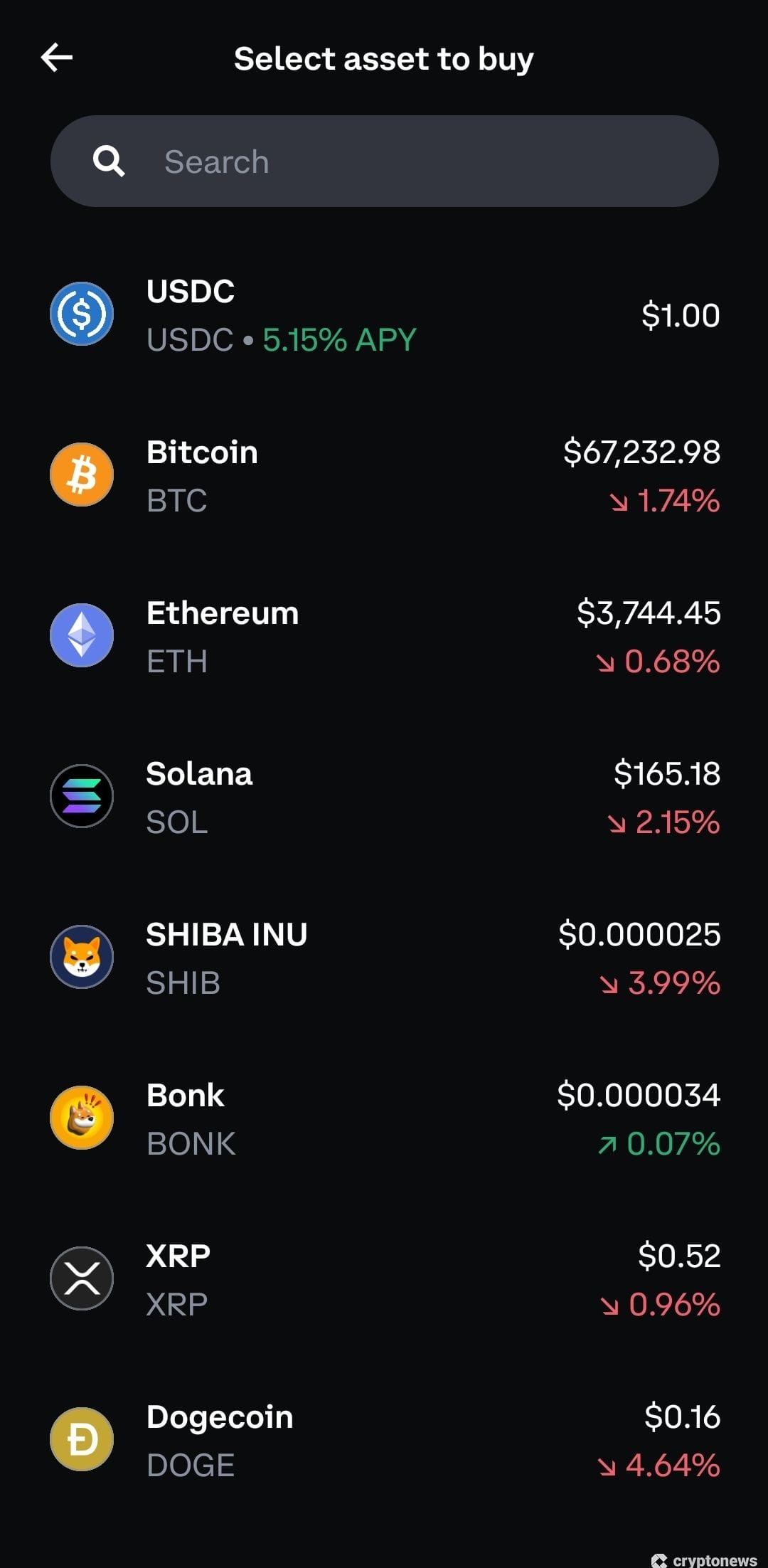Tap the magnifying glass search icon
This screenshot has height=1568, width=768.
point(108,161)
